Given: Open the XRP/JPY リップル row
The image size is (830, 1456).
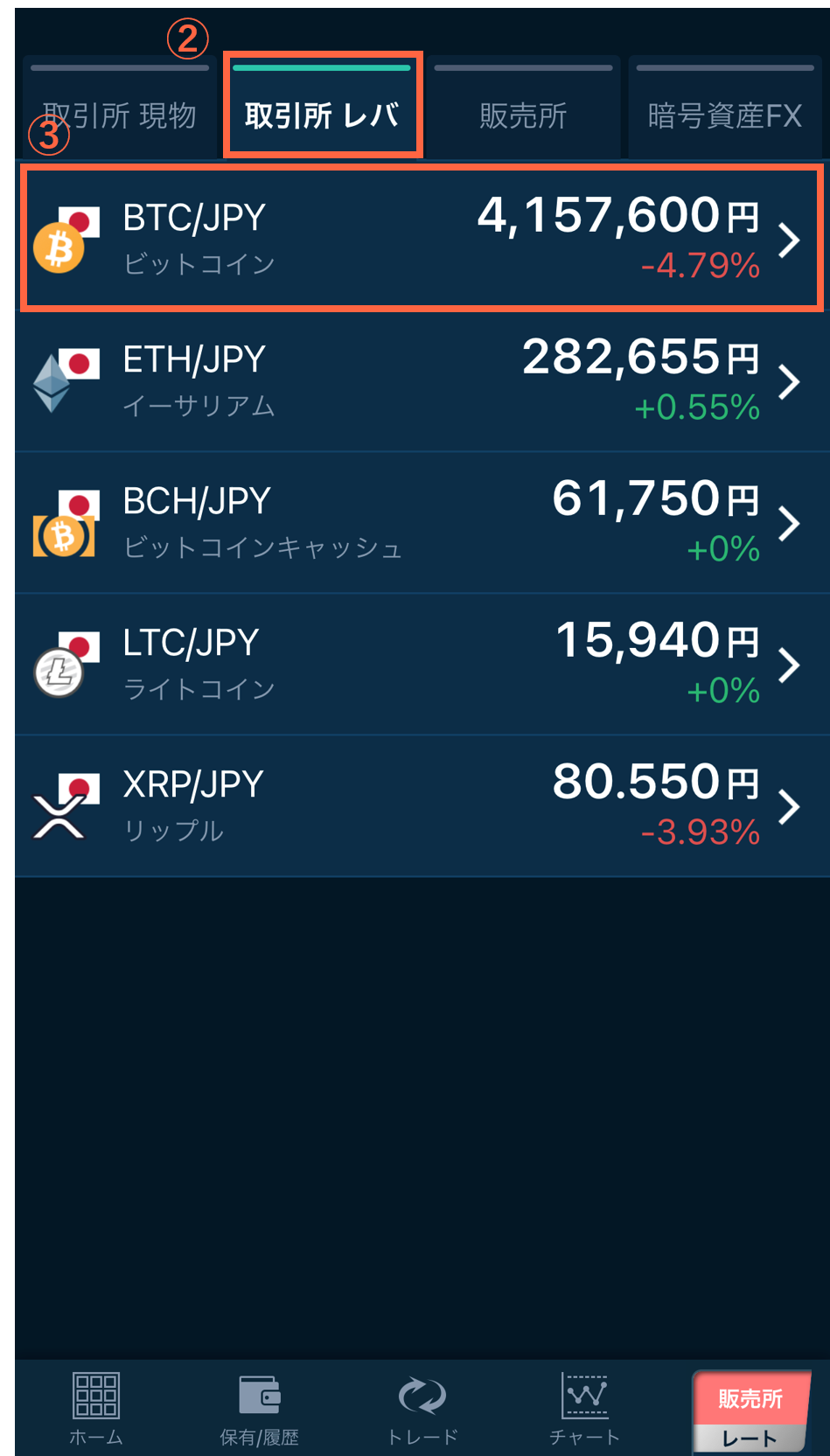Looking at the screenshot, I should tap(422, 806).
